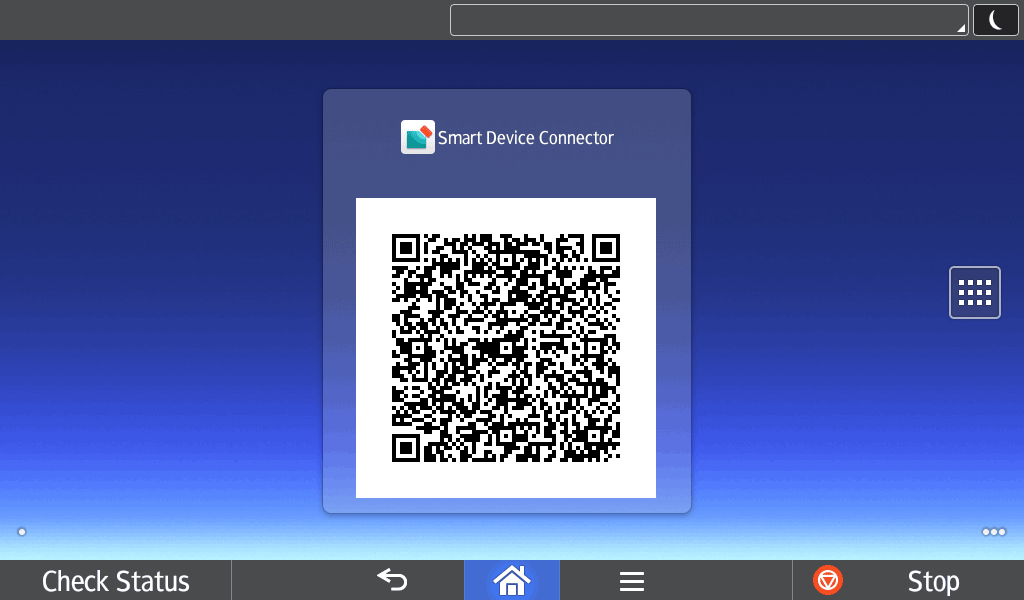Tap Check Status

click(115, 580)
